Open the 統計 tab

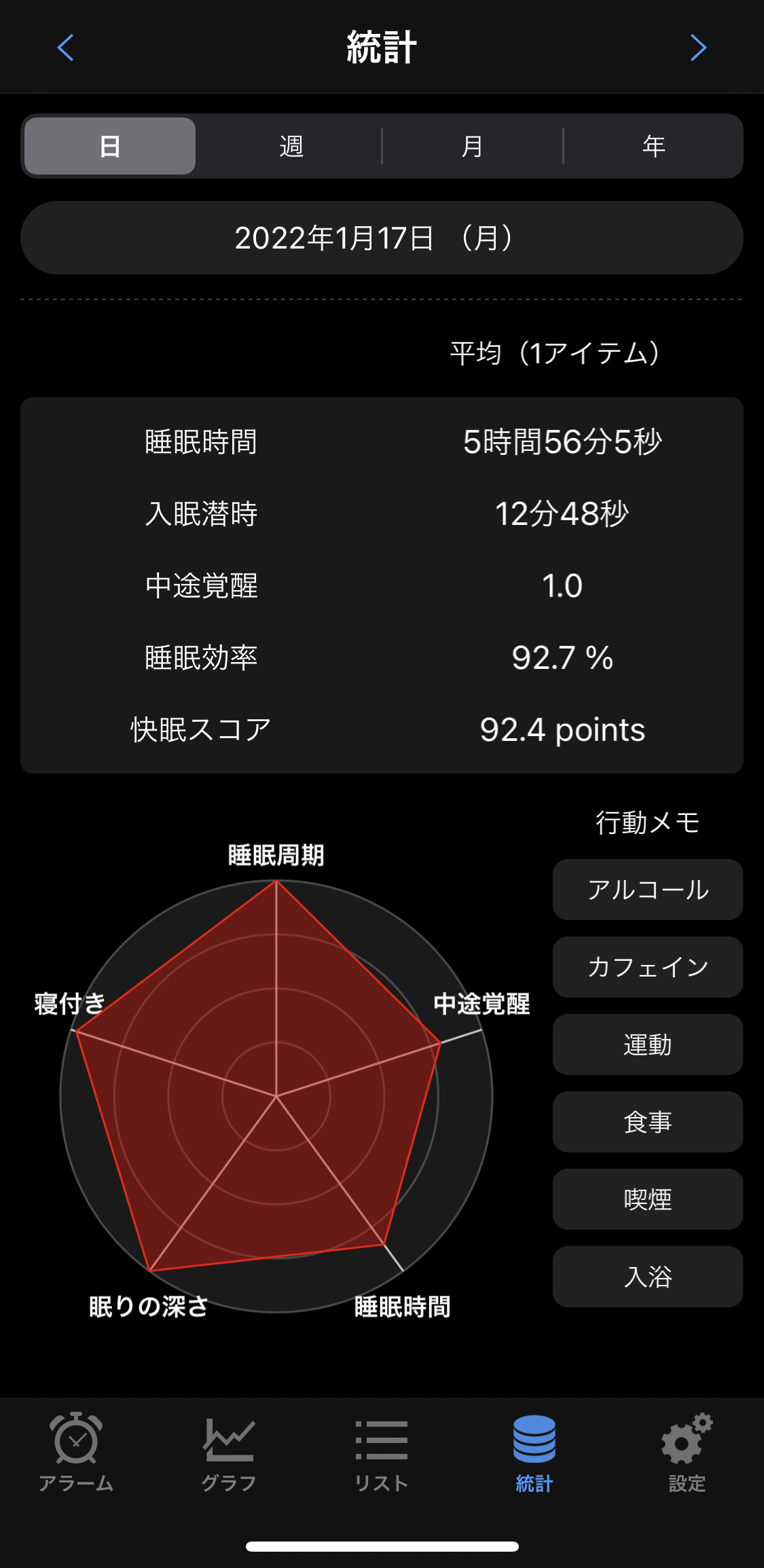click(534, 1452)
